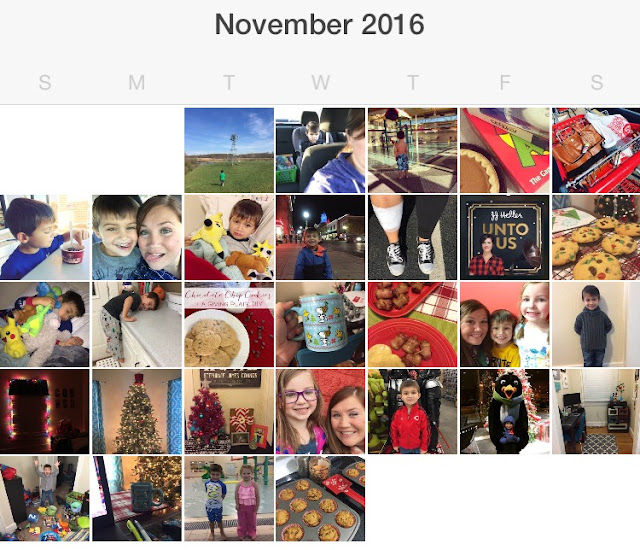The image size is (640, 550).
Task: View the girl with purple glasses selfie
Action: point(320,411)
